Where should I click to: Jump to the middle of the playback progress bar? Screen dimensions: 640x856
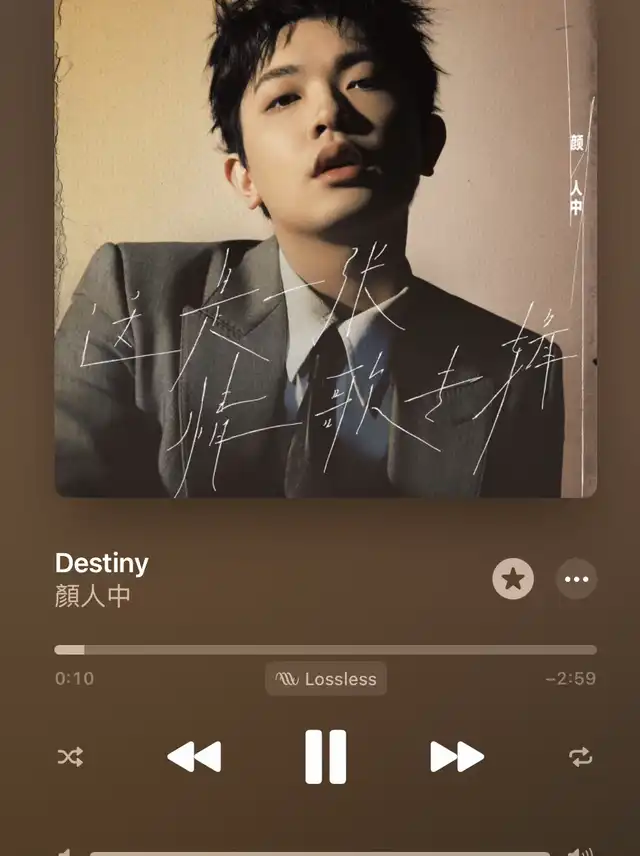tap(326, 650)
